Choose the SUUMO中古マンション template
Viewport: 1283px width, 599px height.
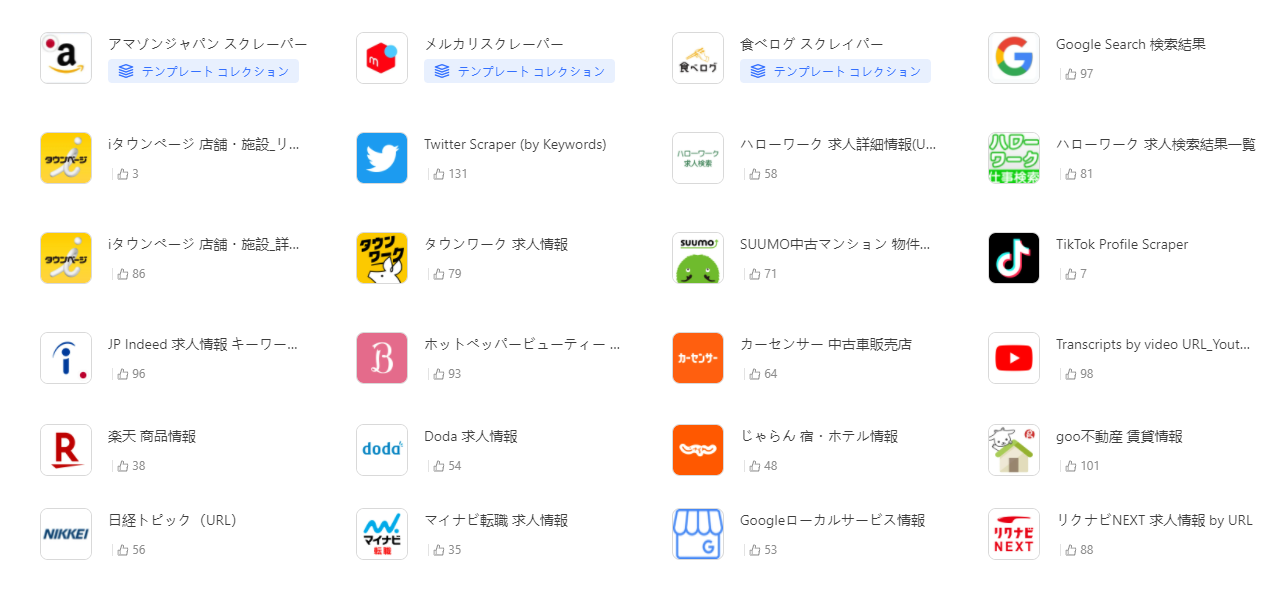[835, 245]
